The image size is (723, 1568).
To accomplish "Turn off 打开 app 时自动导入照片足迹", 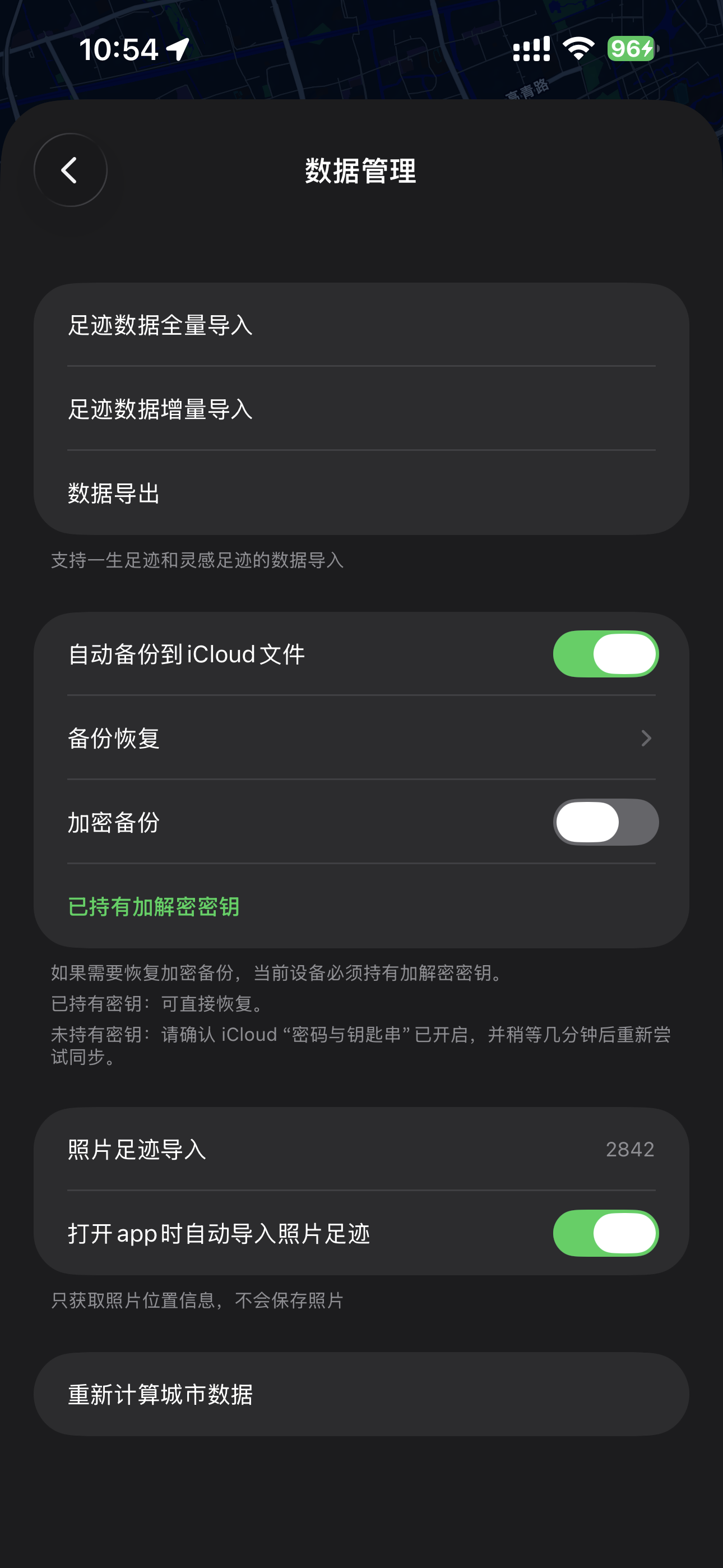I will click(605, 1233).
